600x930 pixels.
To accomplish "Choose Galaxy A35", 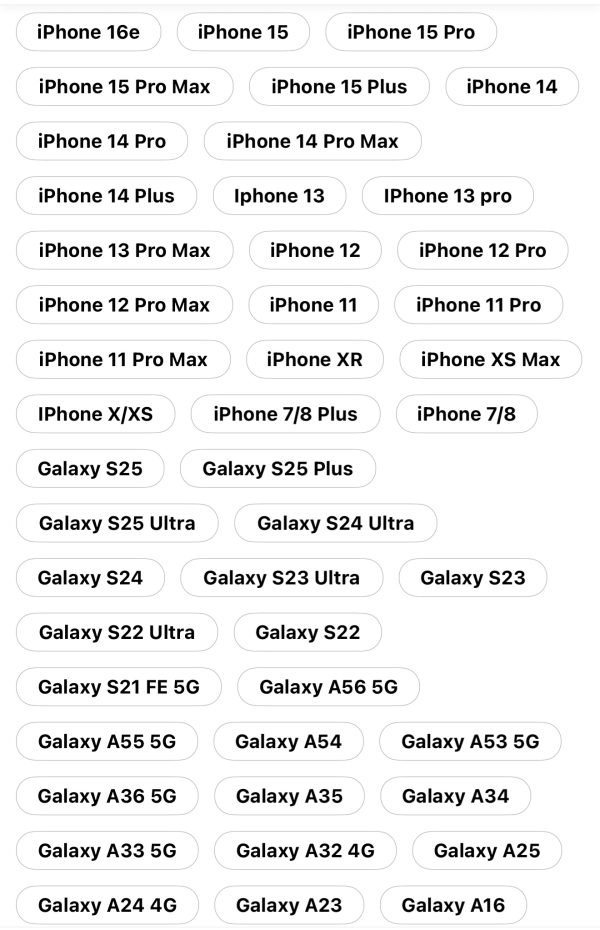I will (x=289, y=796).
